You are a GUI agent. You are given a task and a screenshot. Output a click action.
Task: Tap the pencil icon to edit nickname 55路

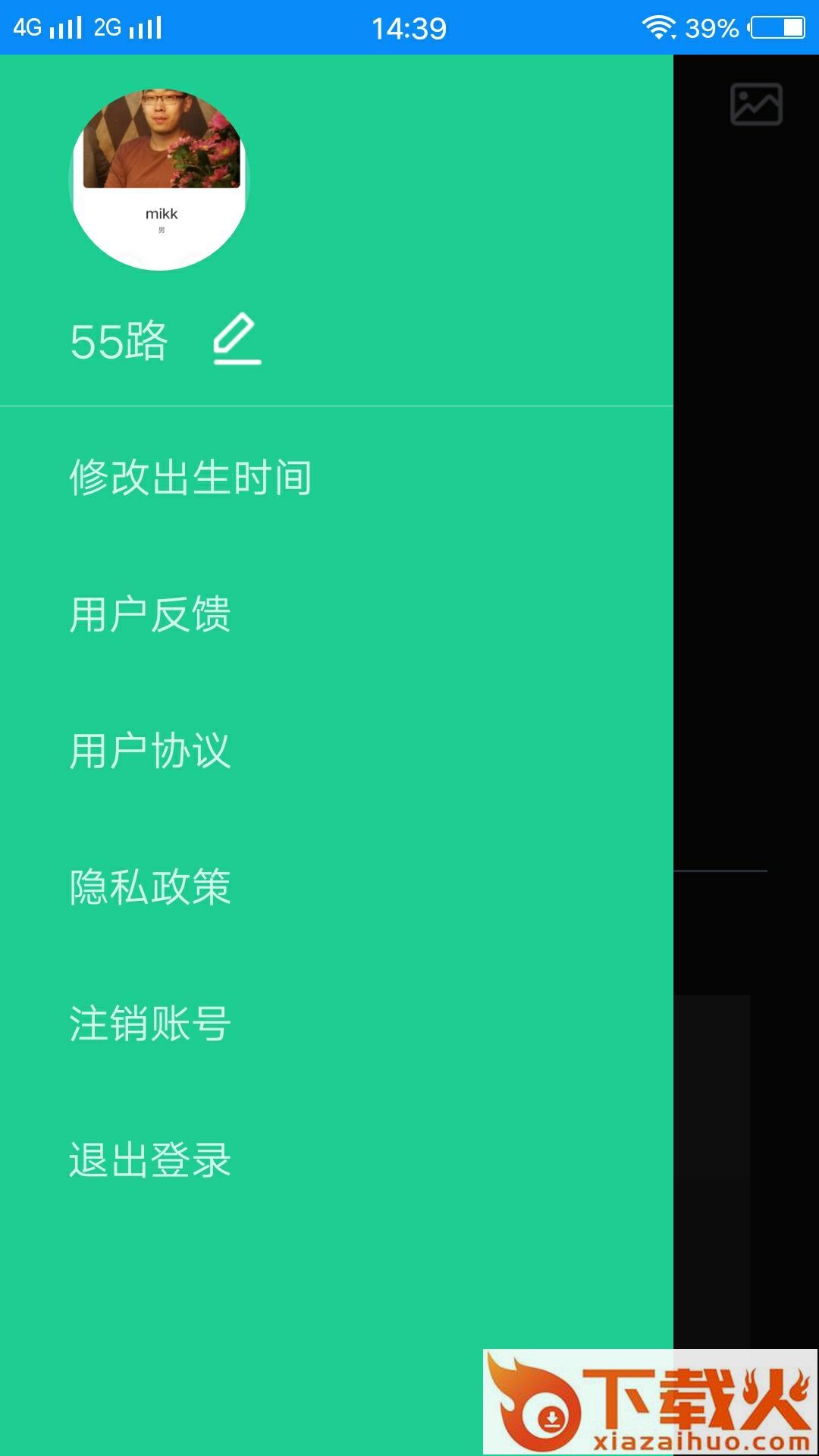(x=238, y=341)
